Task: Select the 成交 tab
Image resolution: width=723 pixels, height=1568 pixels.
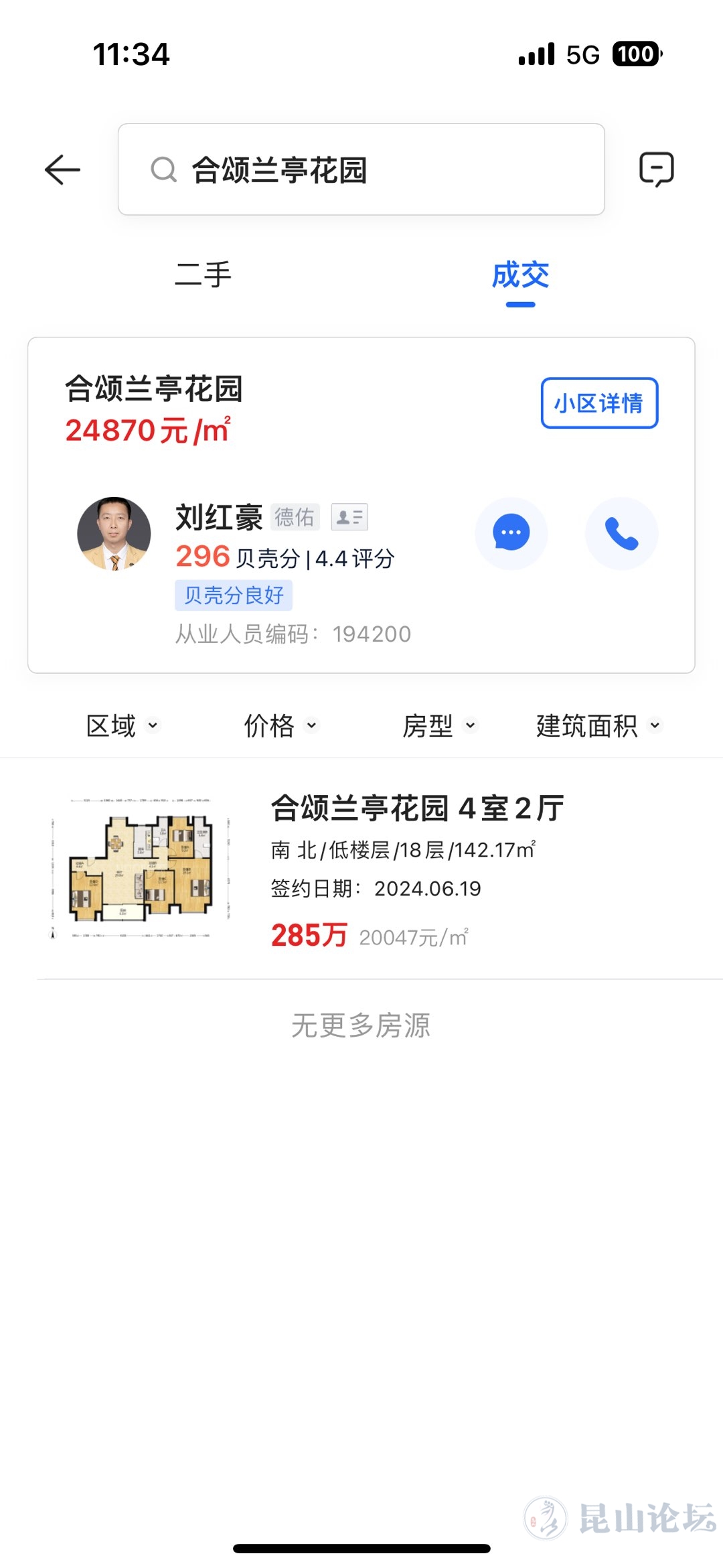Action: click(x=520, y=275)
